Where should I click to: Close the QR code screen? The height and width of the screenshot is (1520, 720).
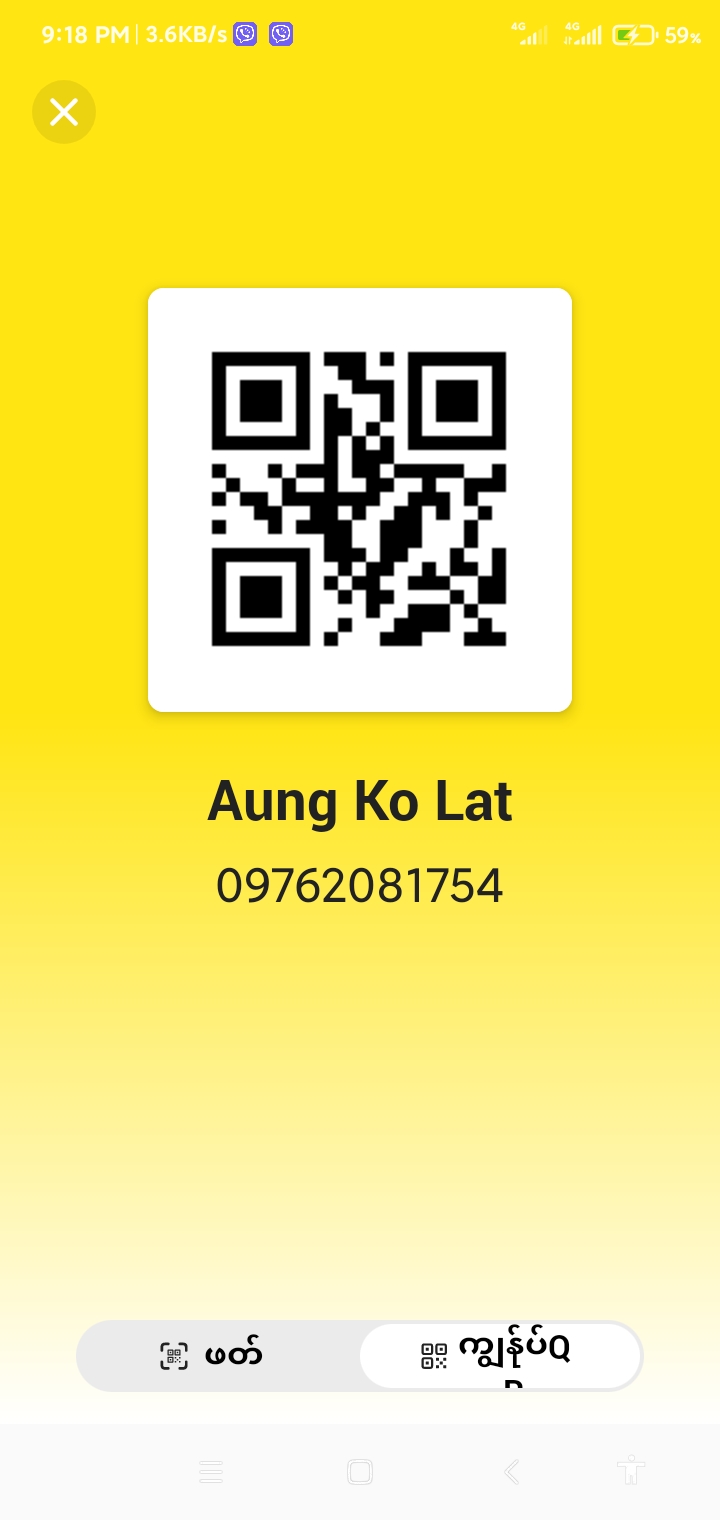(x=64, y=112)
